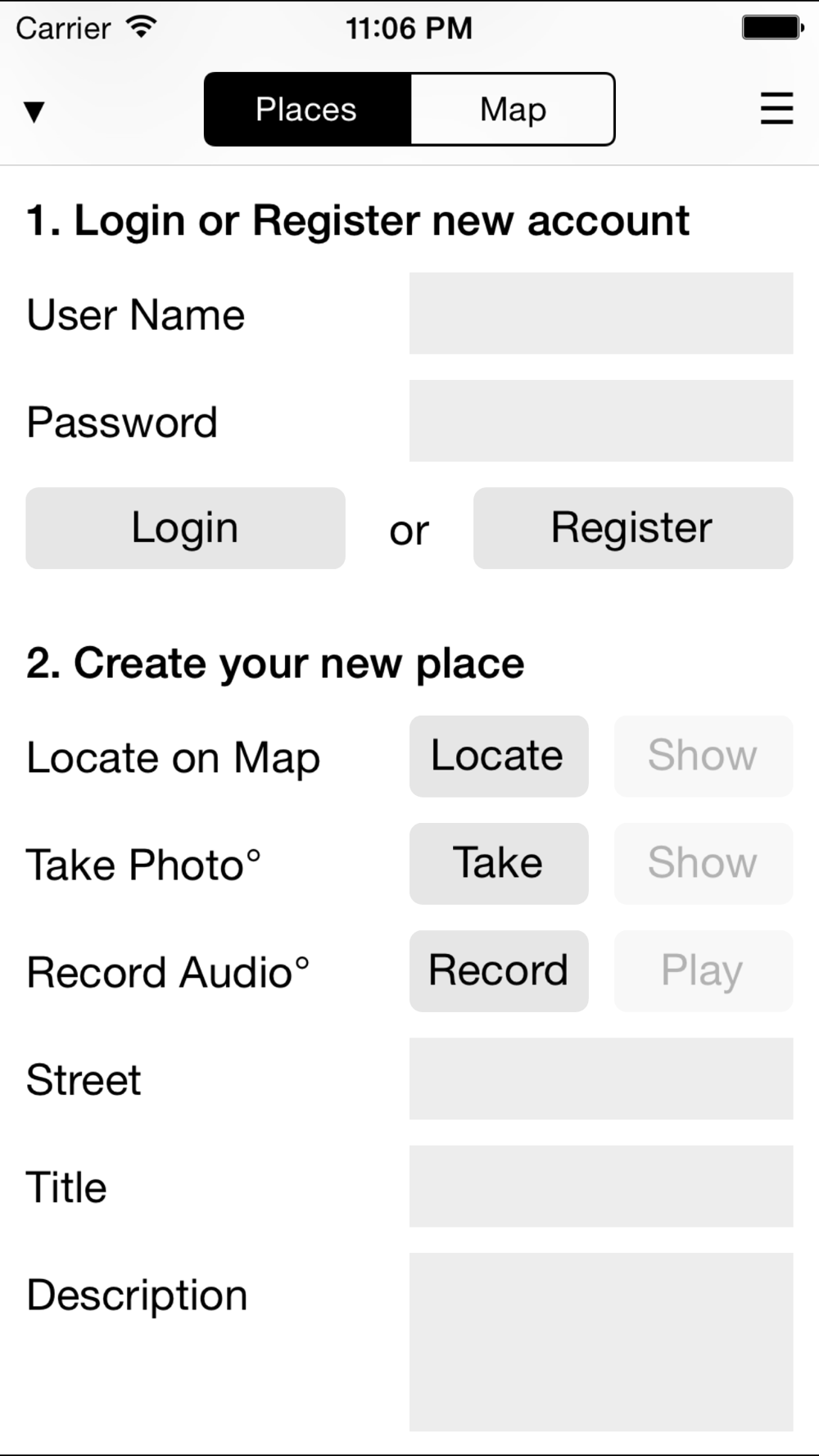The image size is (819, 1456).
Task: Open the hamburger menu
Action: click(776, 109)
